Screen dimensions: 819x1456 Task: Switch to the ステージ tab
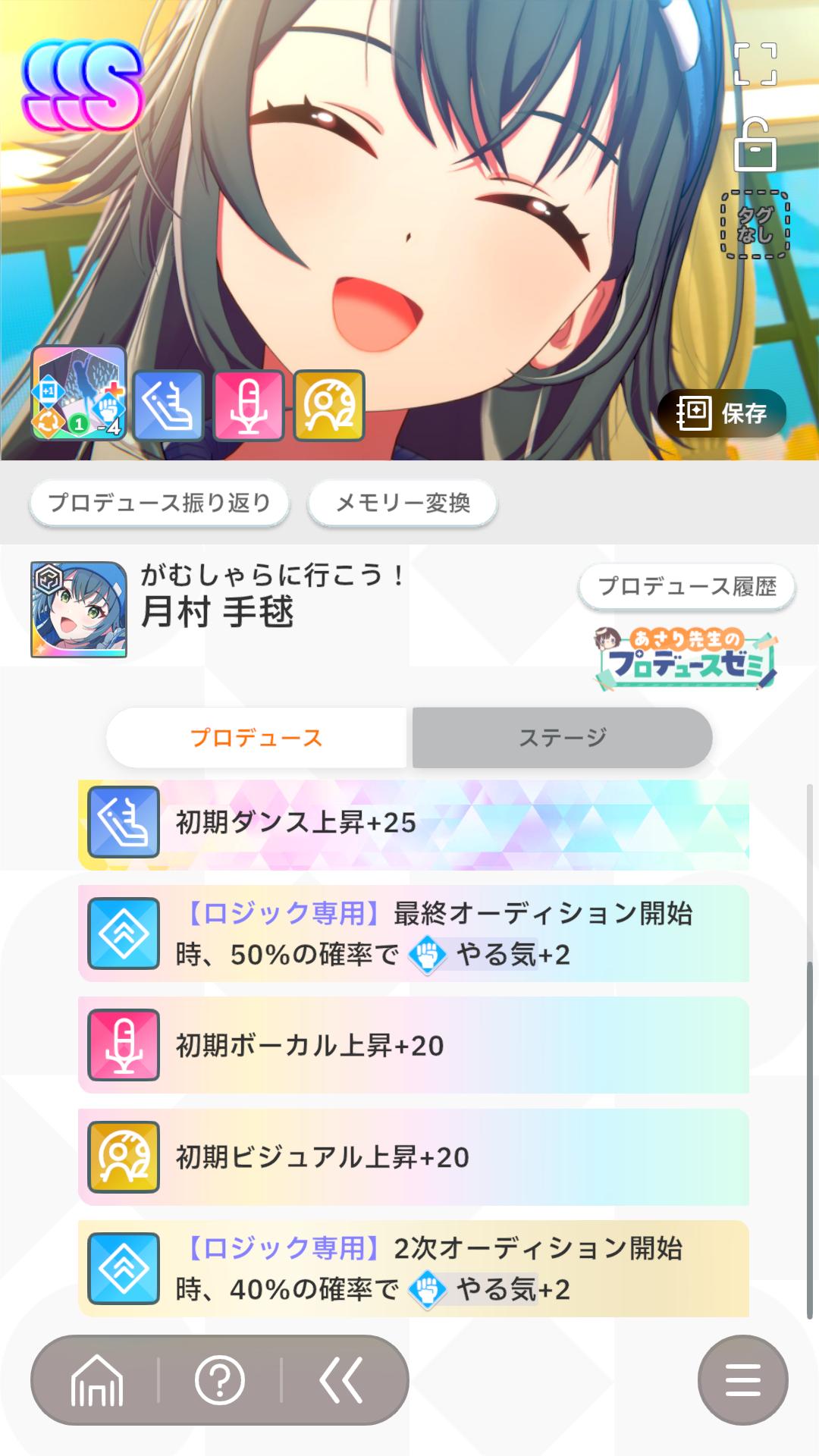click(562, 738)
